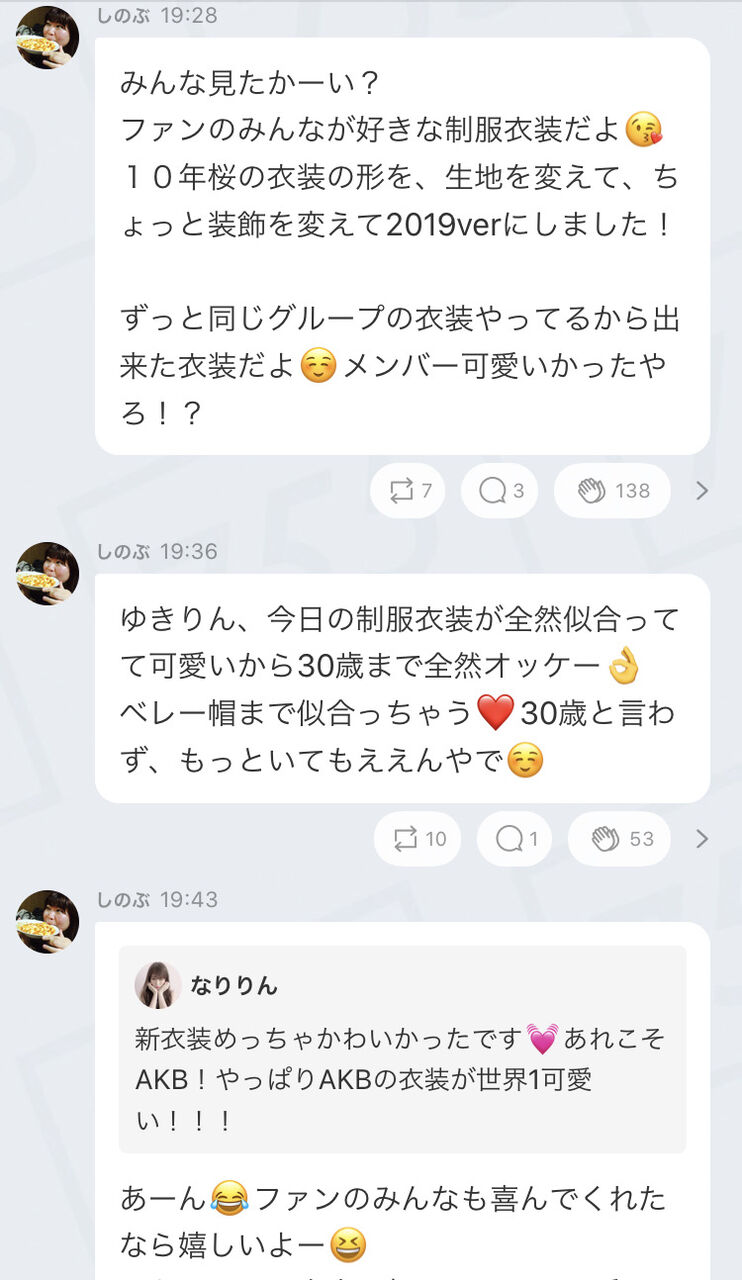The image size is (742, 1280).
Task: Expand the chevron beside the 138 claps
Action: coord(702,491)
